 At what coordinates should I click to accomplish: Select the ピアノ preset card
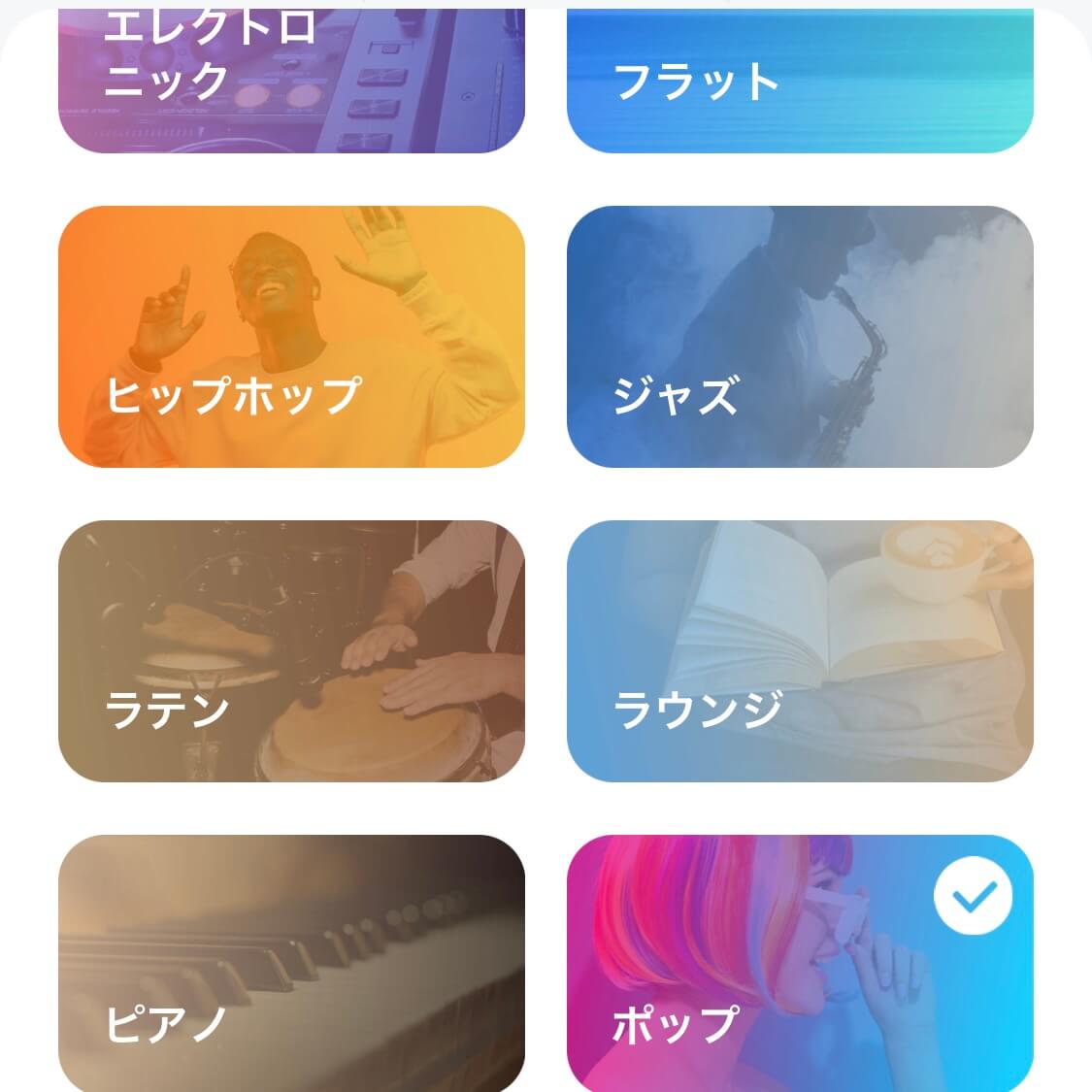click(x=291, y=963)
